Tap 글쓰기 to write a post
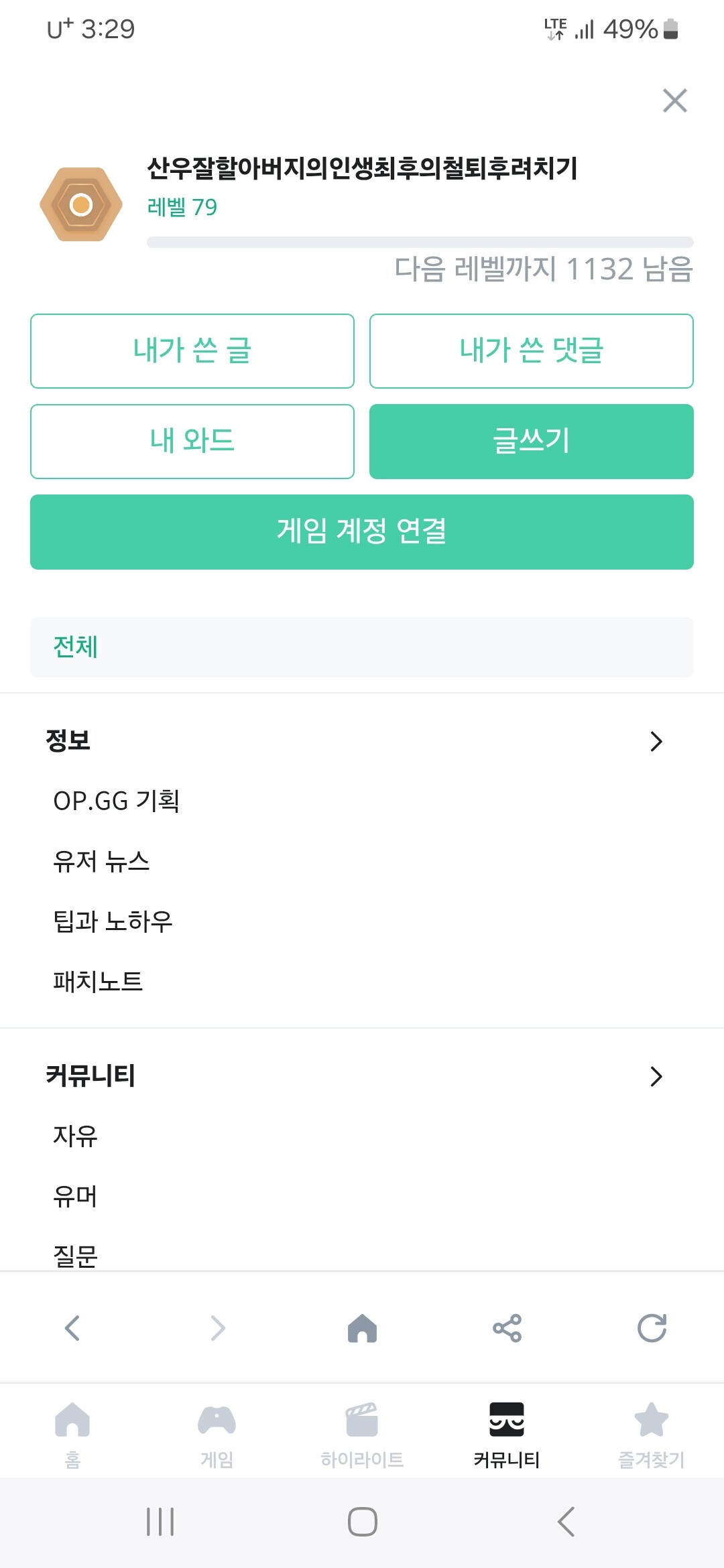 [x=531, y=442]
